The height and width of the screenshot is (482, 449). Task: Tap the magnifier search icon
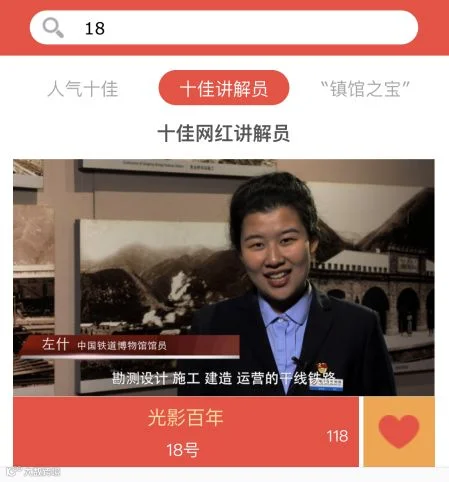point(53,28)
